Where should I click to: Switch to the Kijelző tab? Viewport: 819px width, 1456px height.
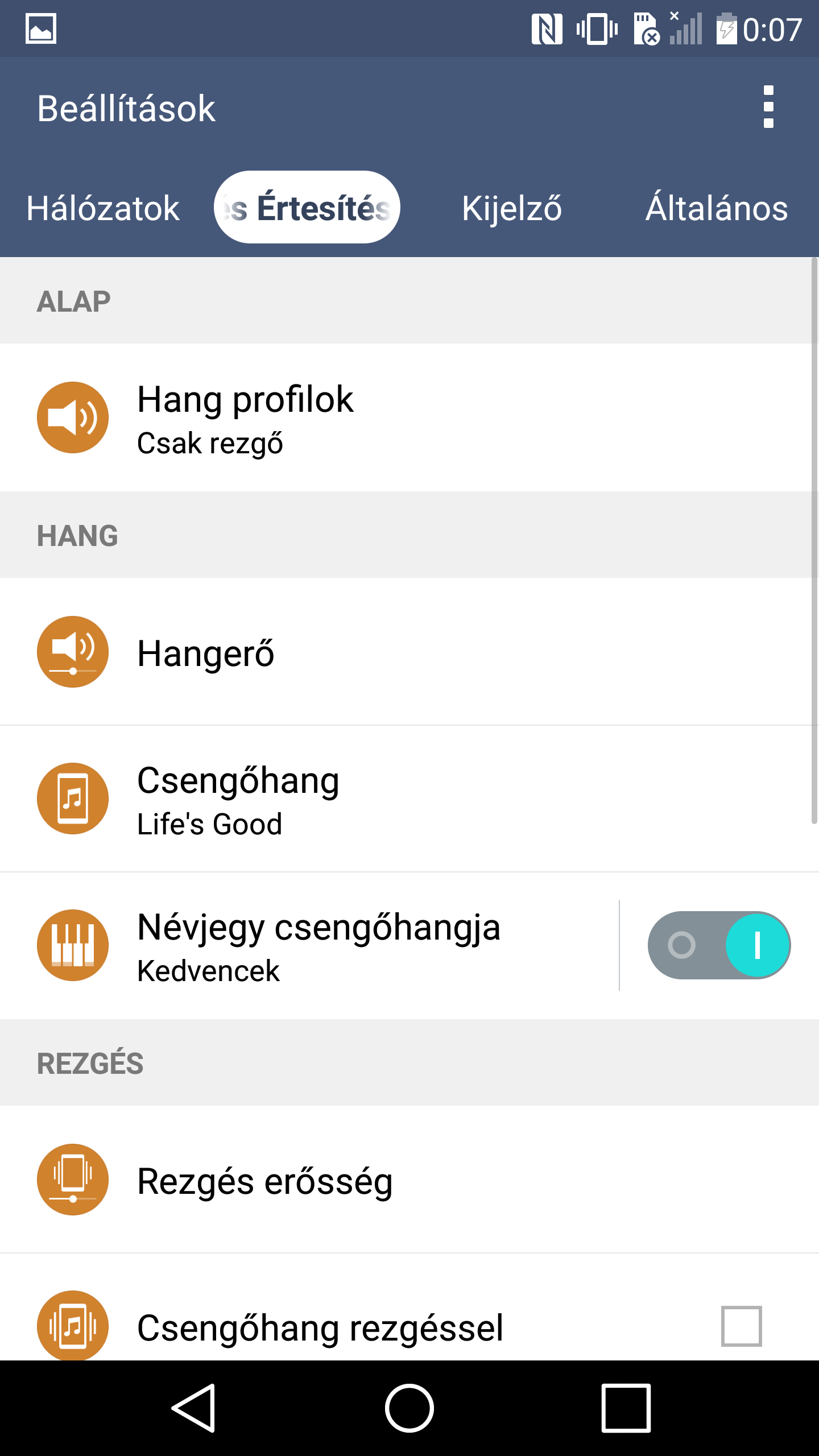pyautogui.click(x=511, y=208)
